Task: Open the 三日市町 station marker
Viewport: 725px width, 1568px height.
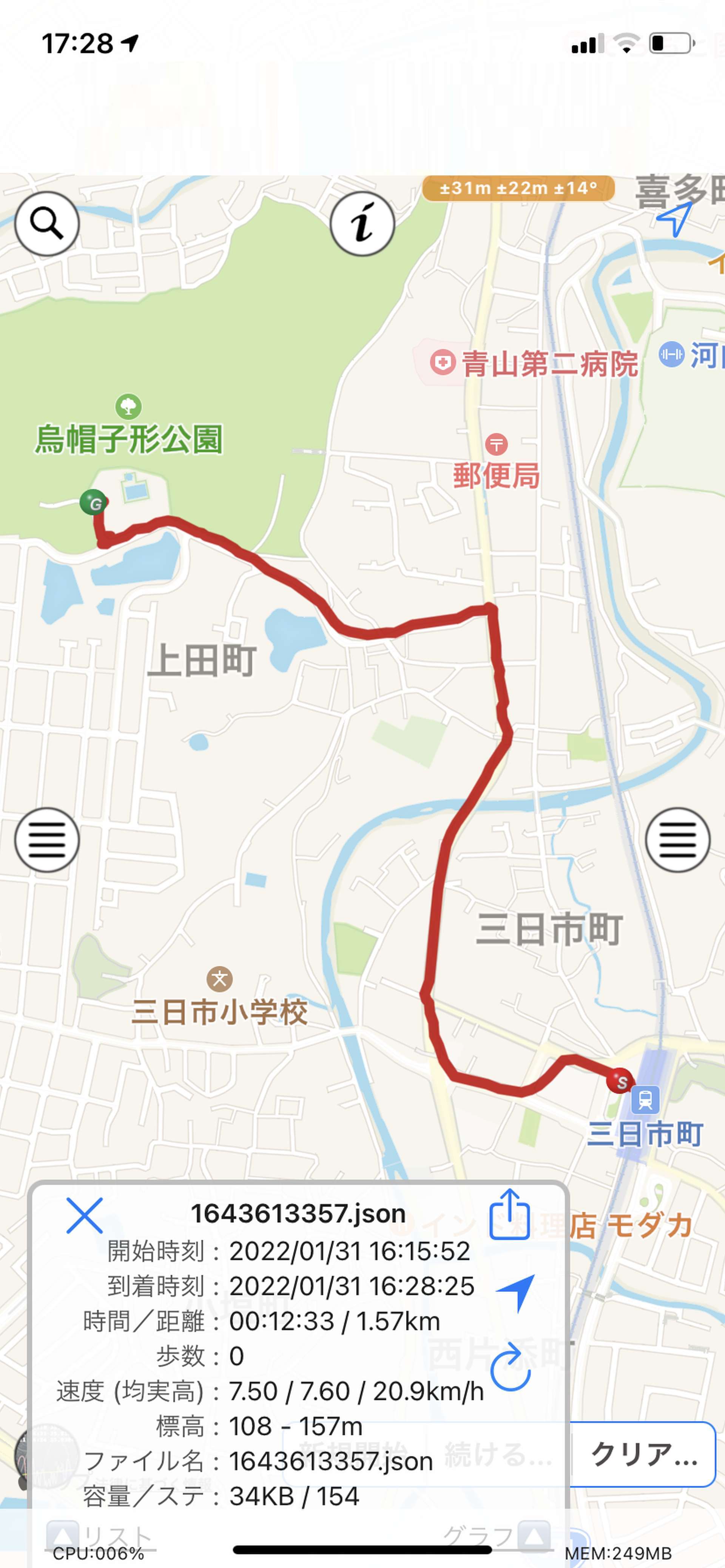Action: click(x=645, y=1099)
